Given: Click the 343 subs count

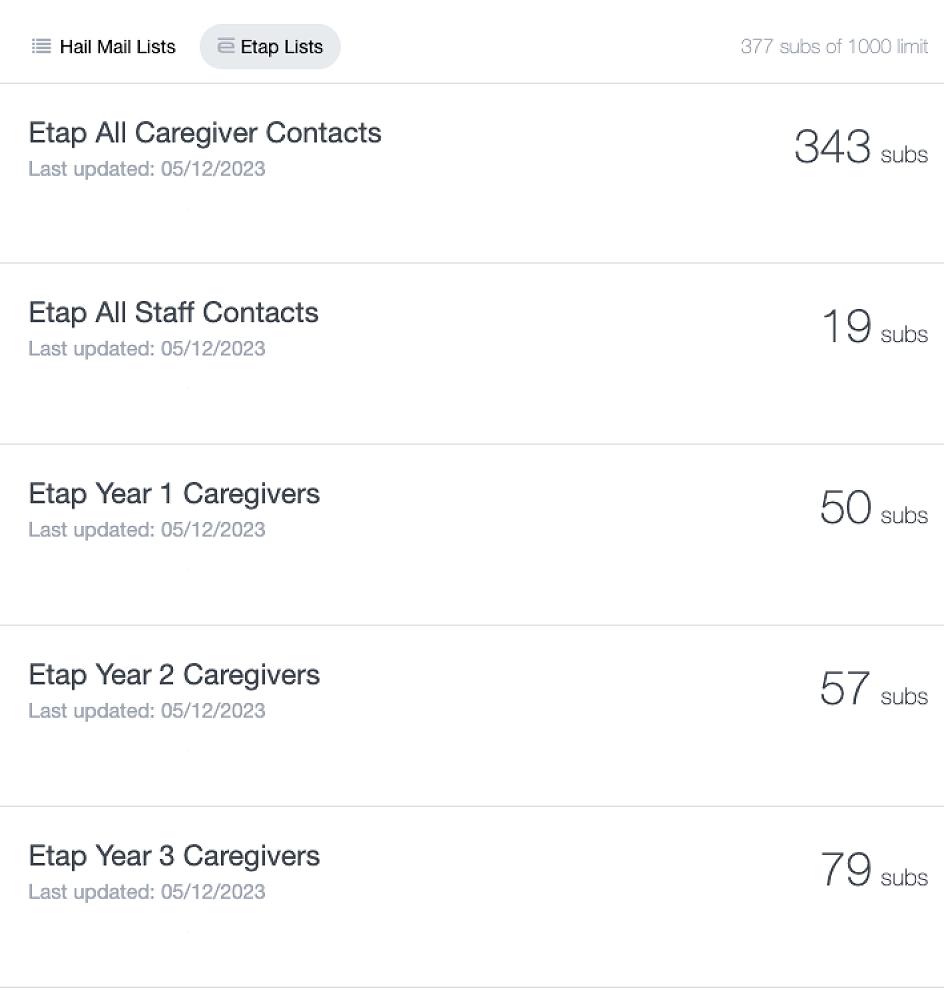Looking at the screenshot, I should tap(832, 147).
